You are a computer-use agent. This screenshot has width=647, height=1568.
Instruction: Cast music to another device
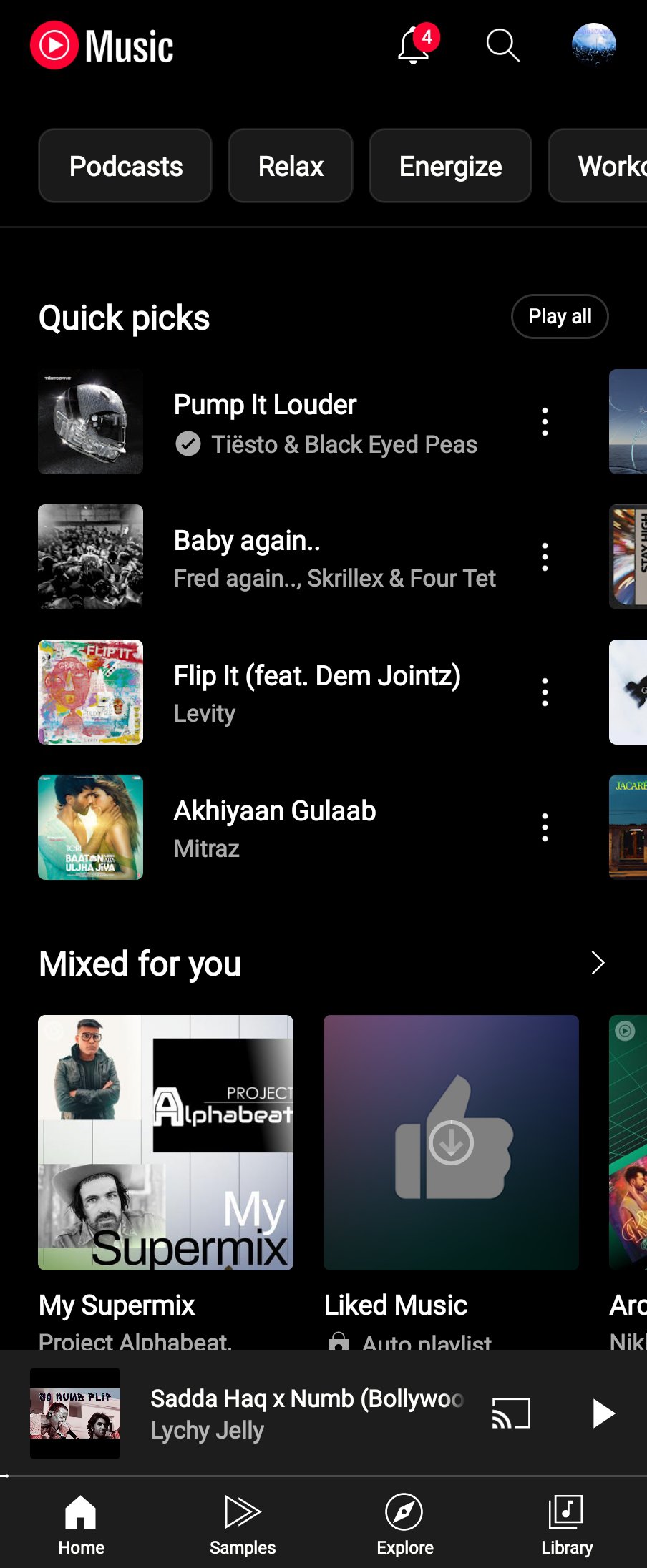point(511,1413)
